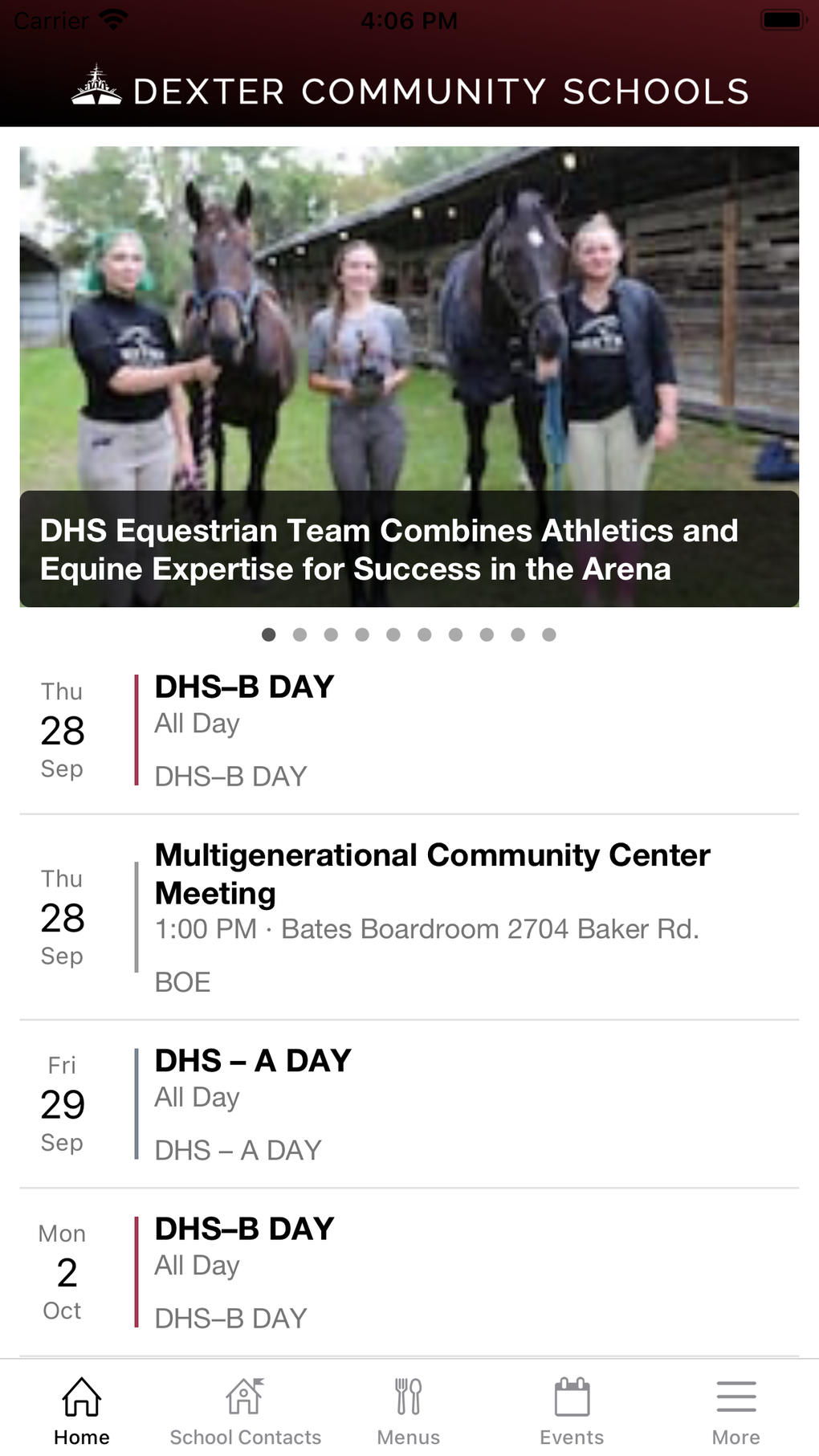
Task: Tap the carousel page indicator dots
Action: pyautogui.click(x=409, y=635)
